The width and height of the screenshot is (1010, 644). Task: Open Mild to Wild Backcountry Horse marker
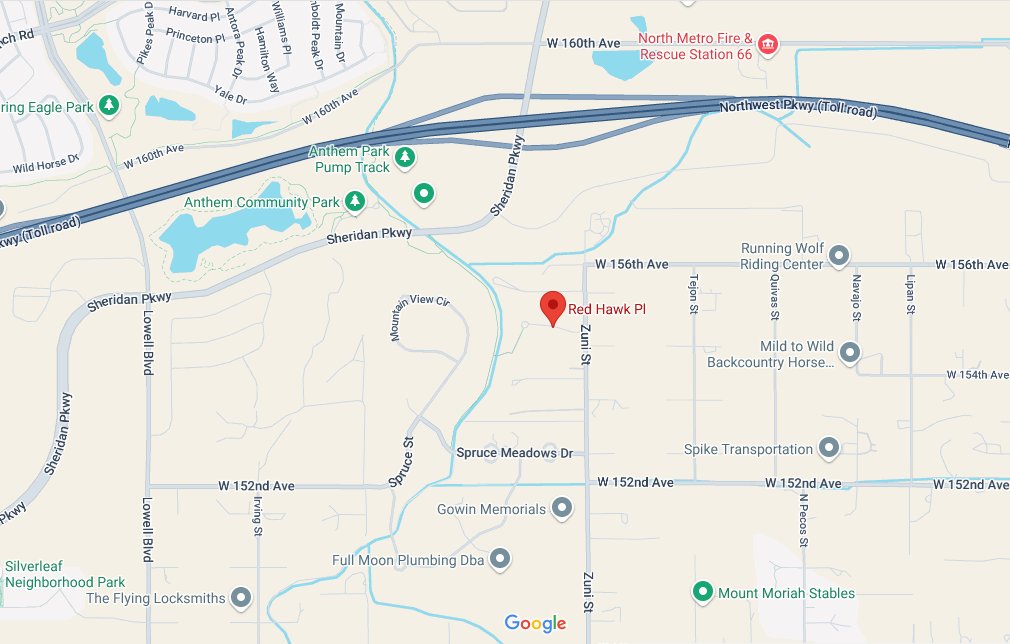click(x=850, y=352)
